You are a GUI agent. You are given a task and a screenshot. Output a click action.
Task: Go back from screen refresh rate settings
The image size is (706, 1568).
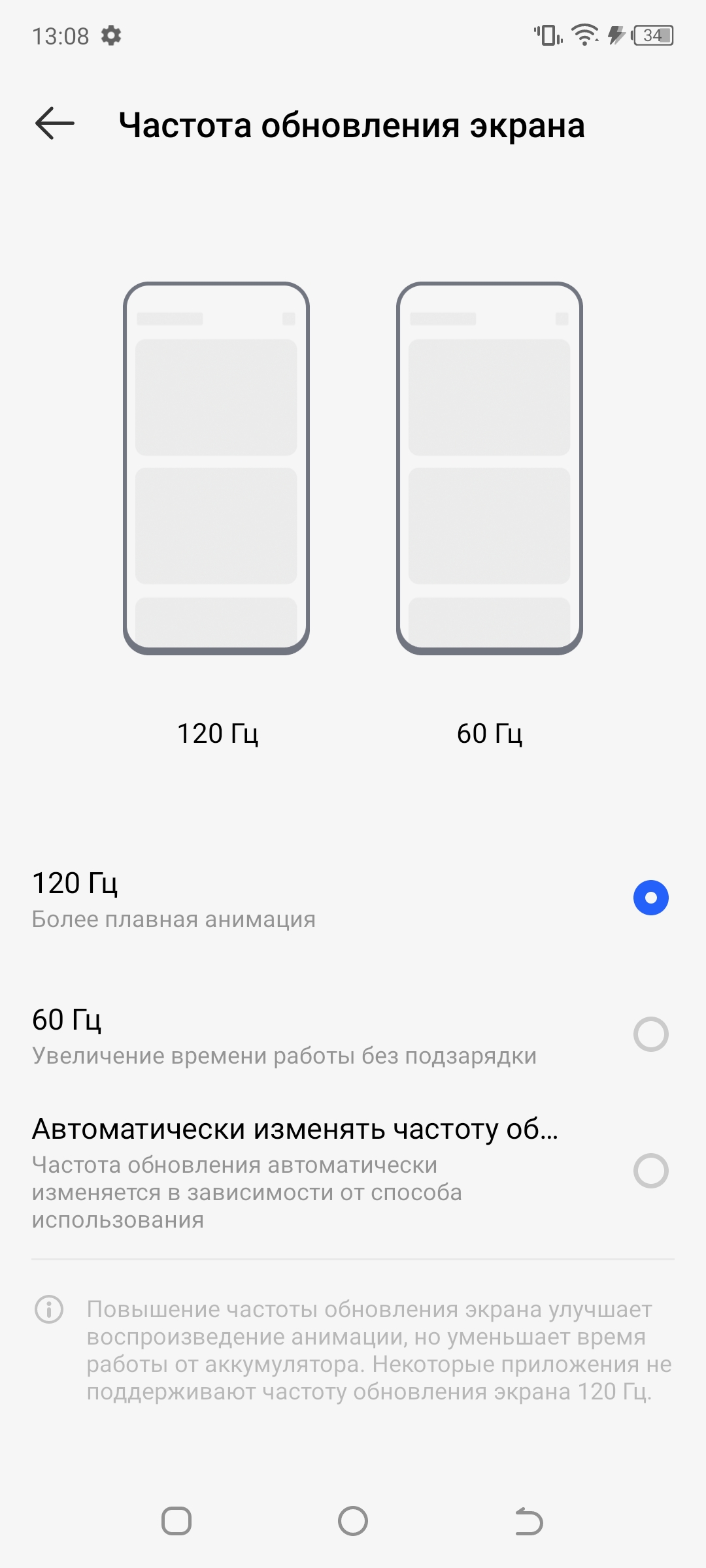(55, 124)
